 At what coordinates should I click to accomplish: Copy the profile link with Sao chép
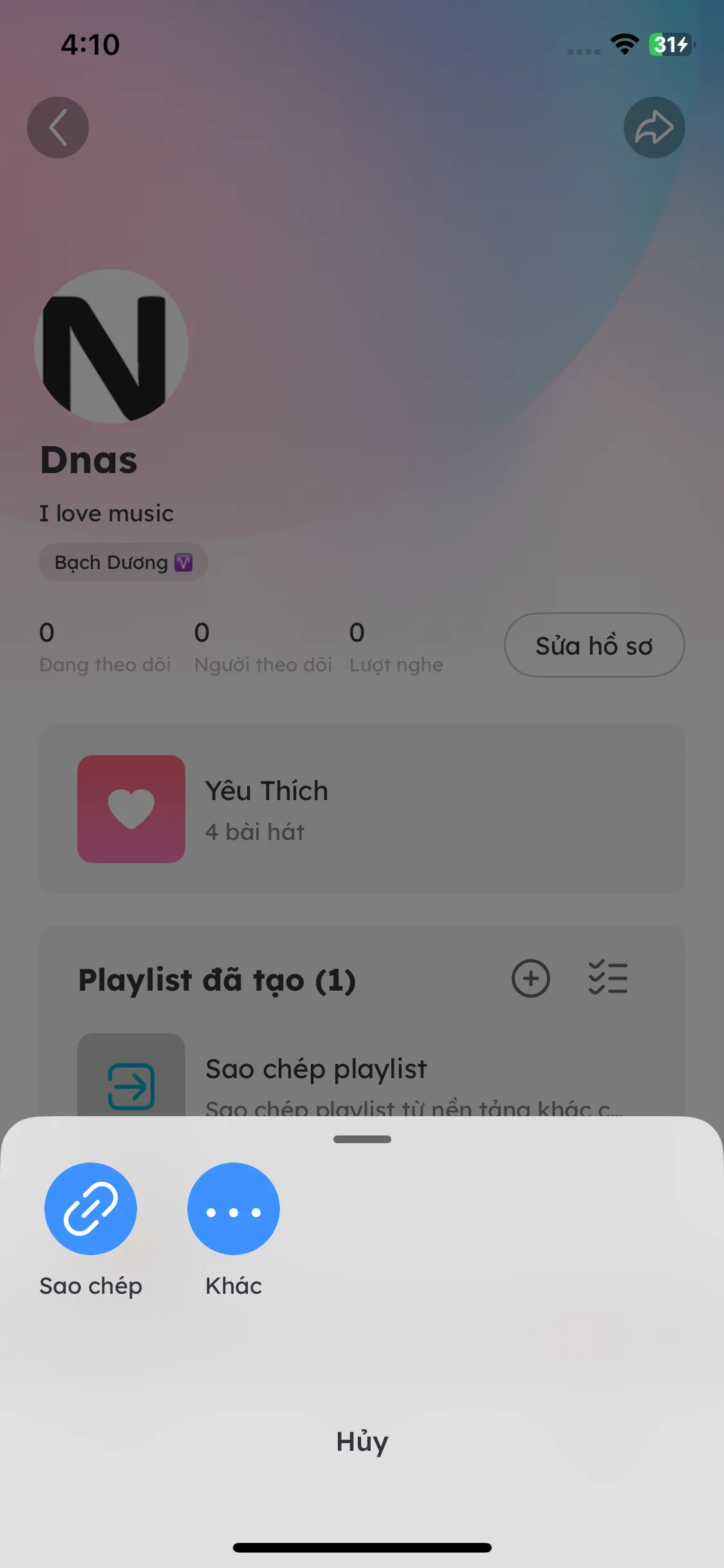(90, 1208)
